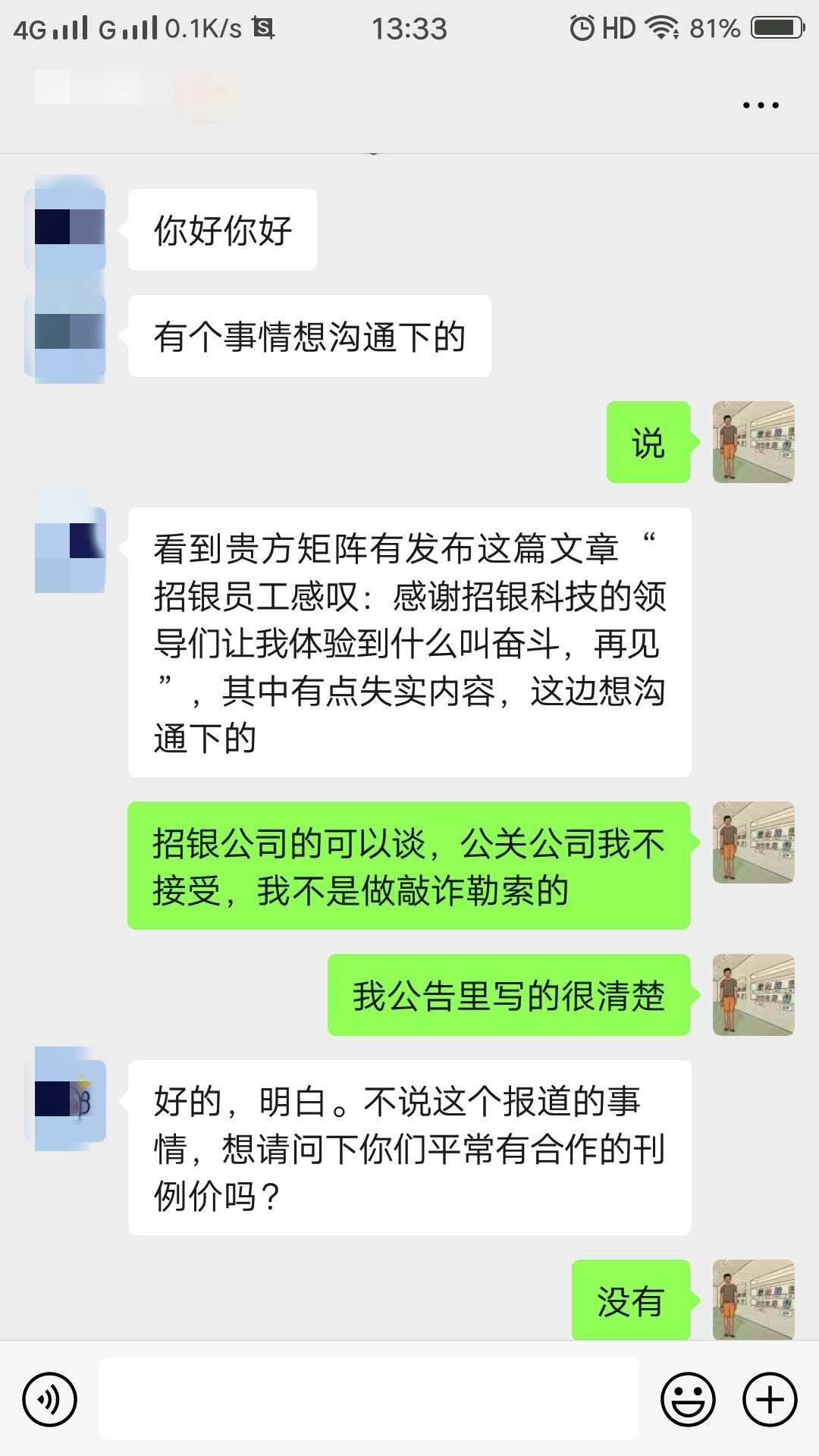
Task: Tap the clock showing 13:33
Action: pyautogui.click(x=409, y=27)
